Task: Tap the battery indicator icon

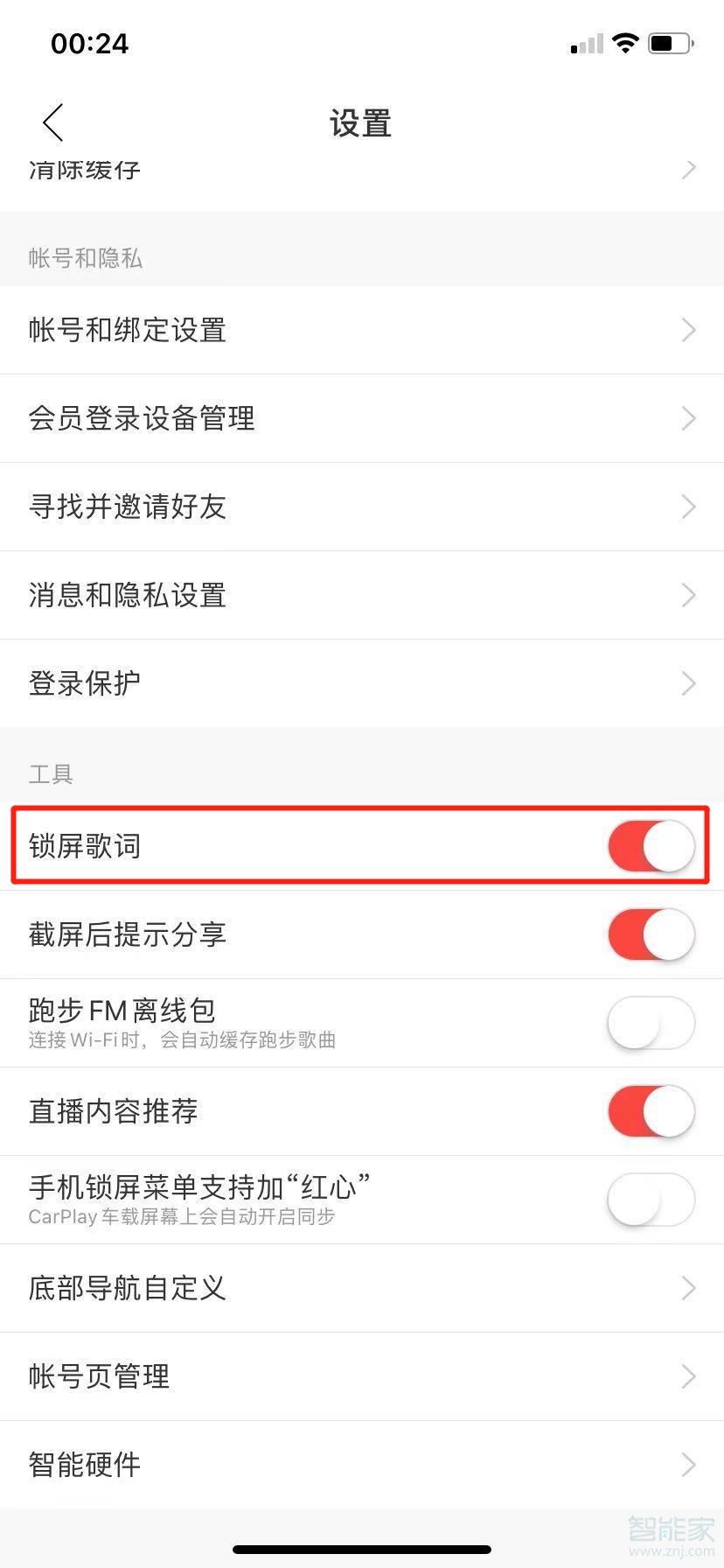Action: click(670, 41)
